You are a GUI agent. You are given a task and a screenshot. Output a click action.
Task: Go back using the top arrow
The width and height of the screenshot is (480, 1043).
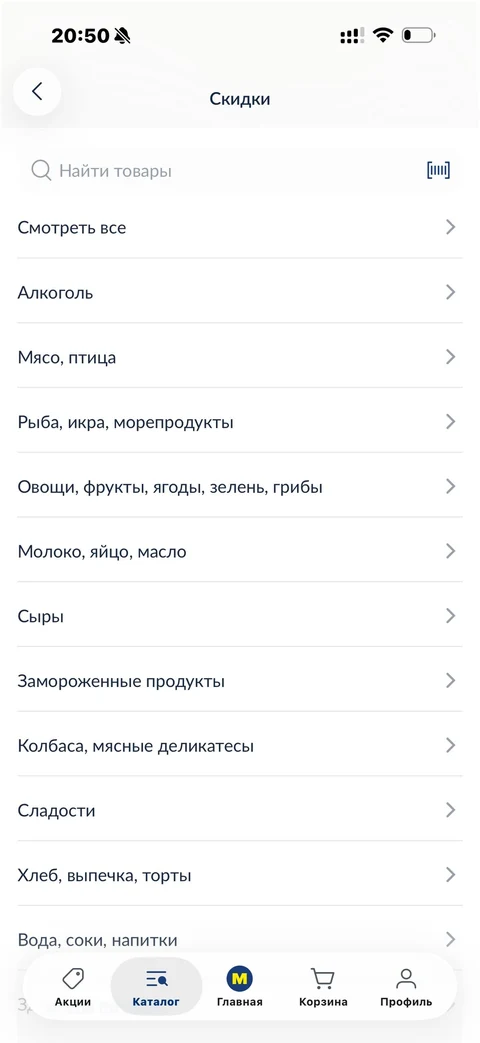[37, 92]
